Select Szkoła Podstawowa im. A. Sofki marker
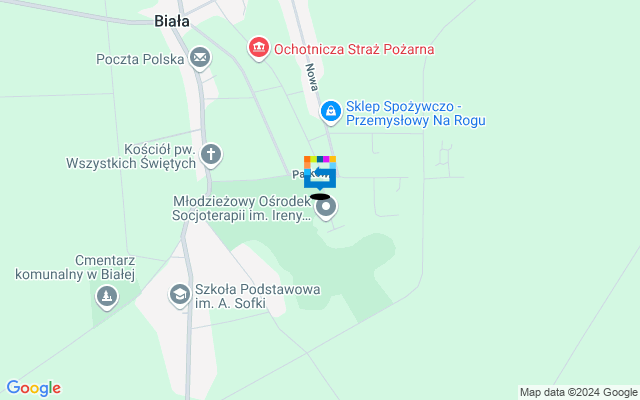Image resolution: width=640 pixels, height=400 pixels. click(x=179, y=294)
